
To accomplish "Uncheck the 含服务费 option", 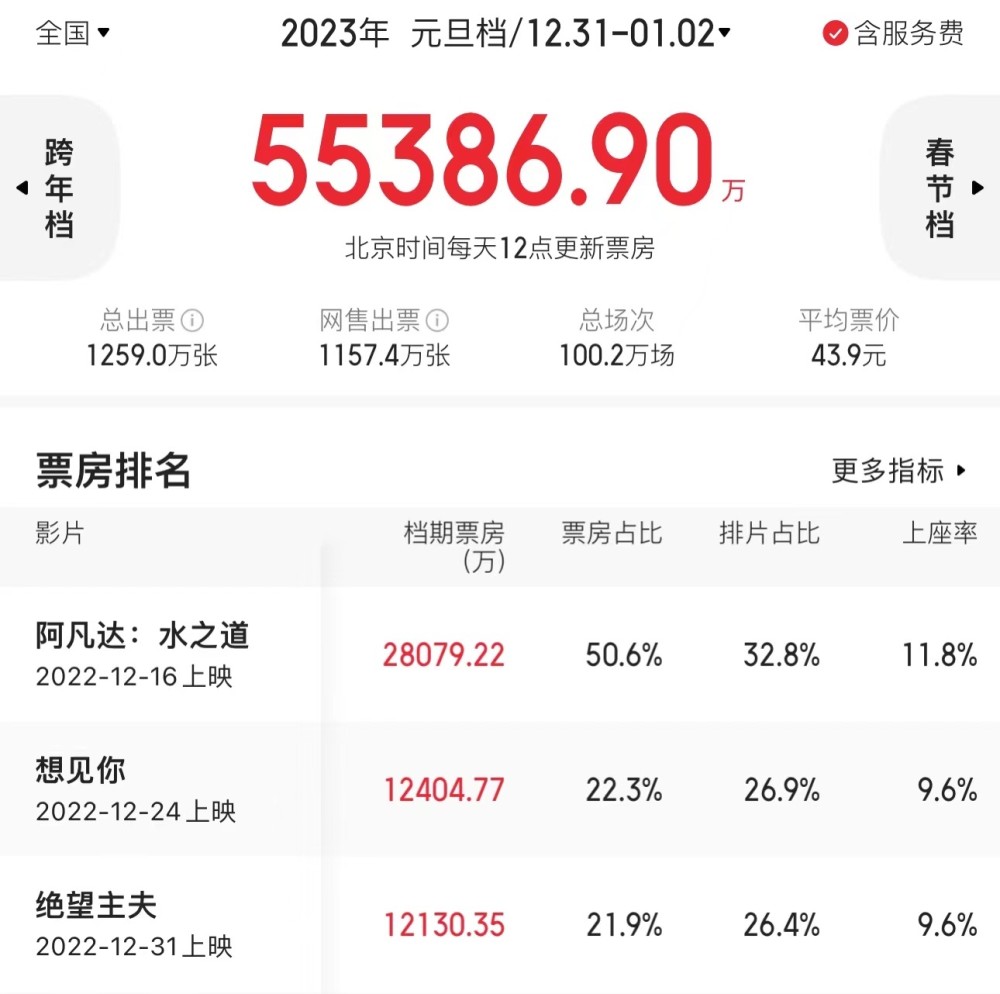I will coord(835,34).
